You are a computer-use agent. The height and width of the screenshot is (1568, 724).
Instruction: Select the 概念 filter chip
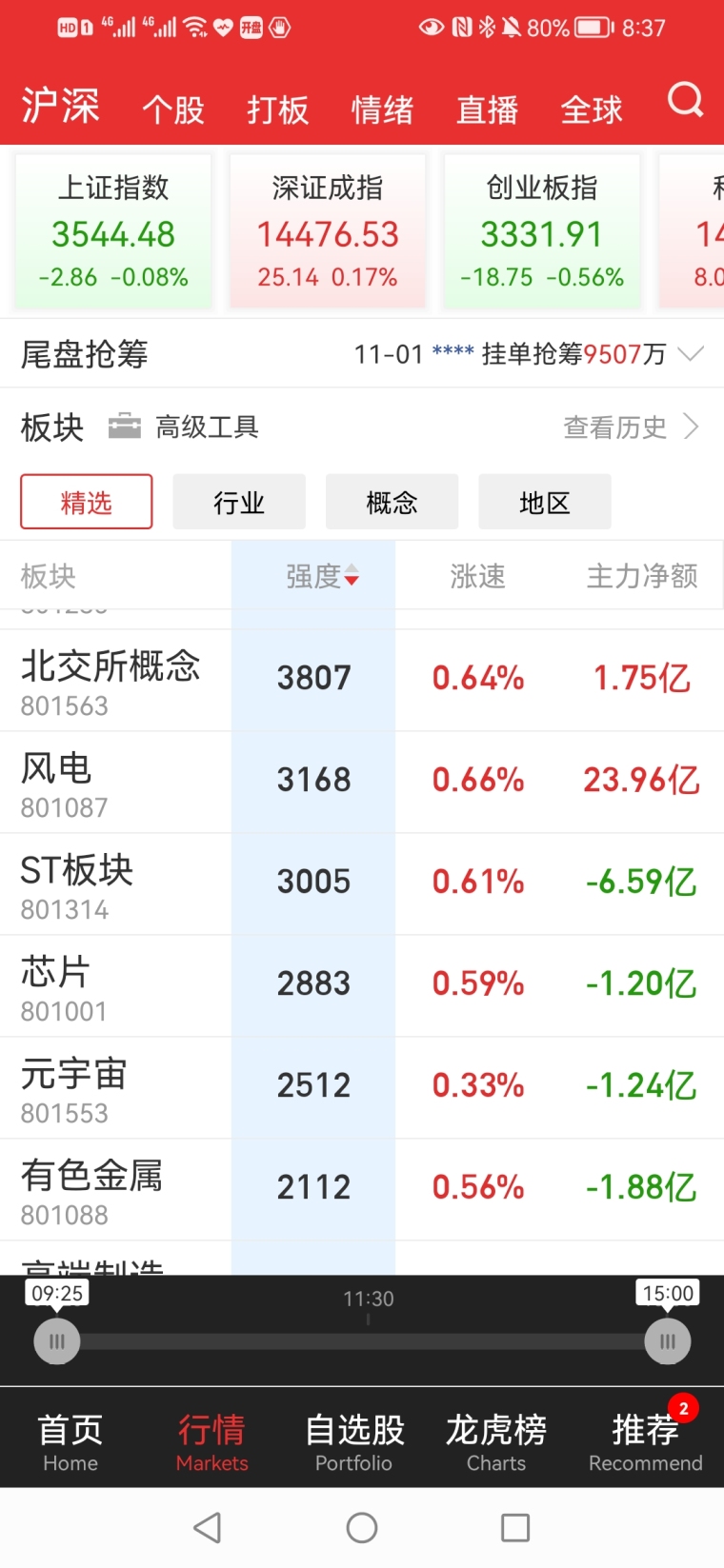point(392,502)
